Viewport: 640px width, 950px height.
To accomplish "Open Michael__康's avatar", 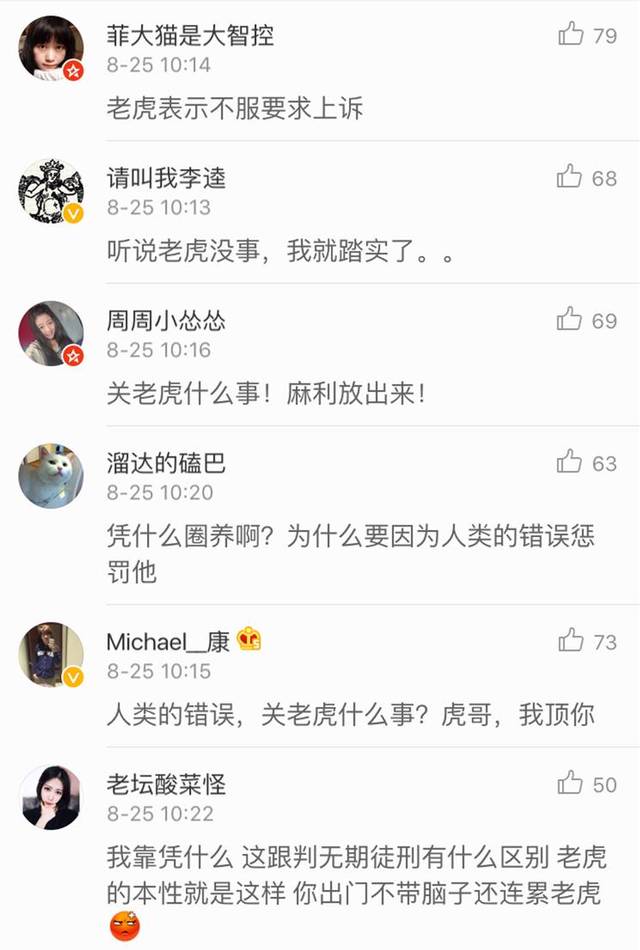I will coord(51,654).
